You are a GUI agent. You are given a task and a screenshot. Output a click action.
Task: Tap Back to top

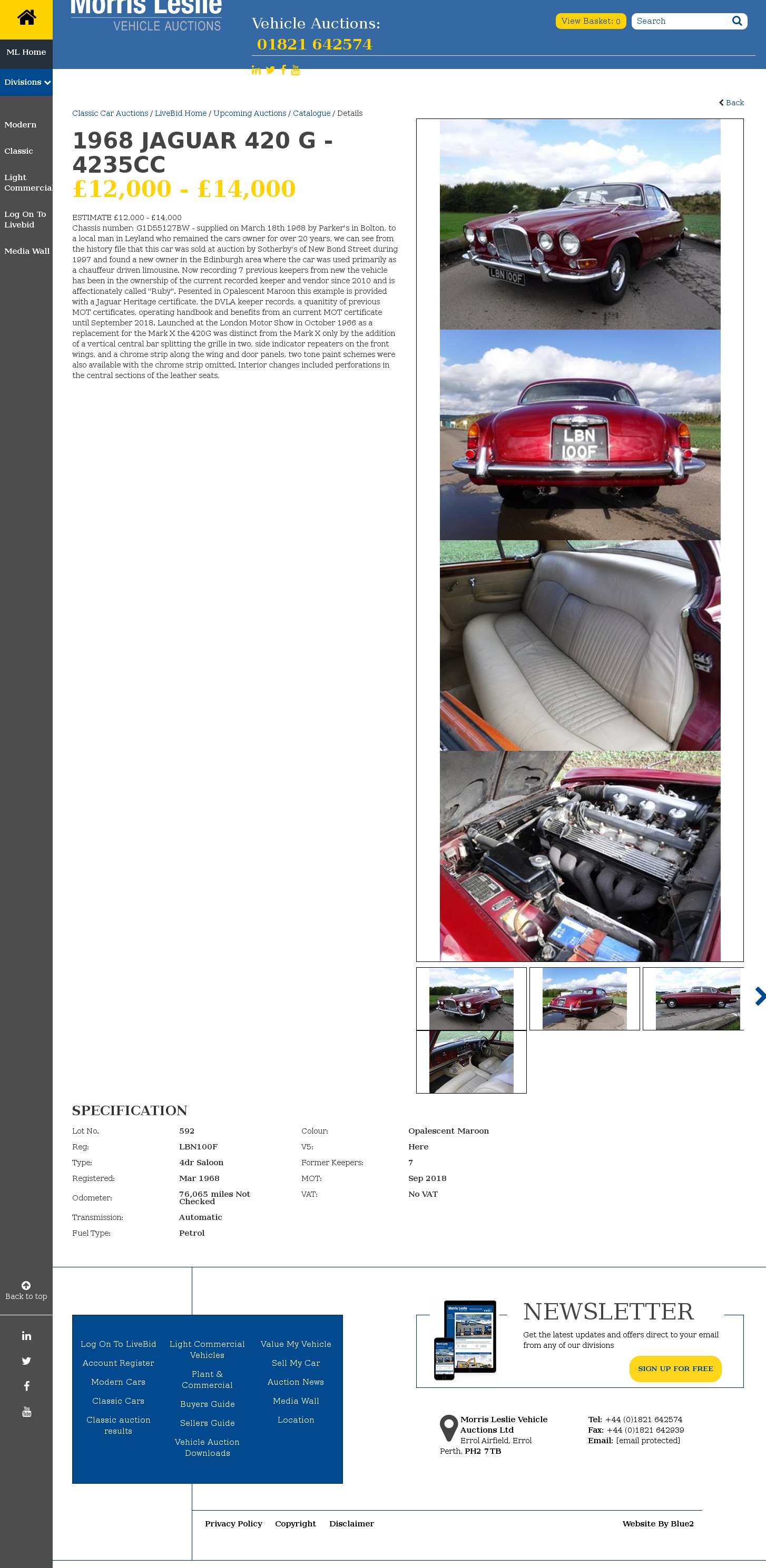point(26,1291)
